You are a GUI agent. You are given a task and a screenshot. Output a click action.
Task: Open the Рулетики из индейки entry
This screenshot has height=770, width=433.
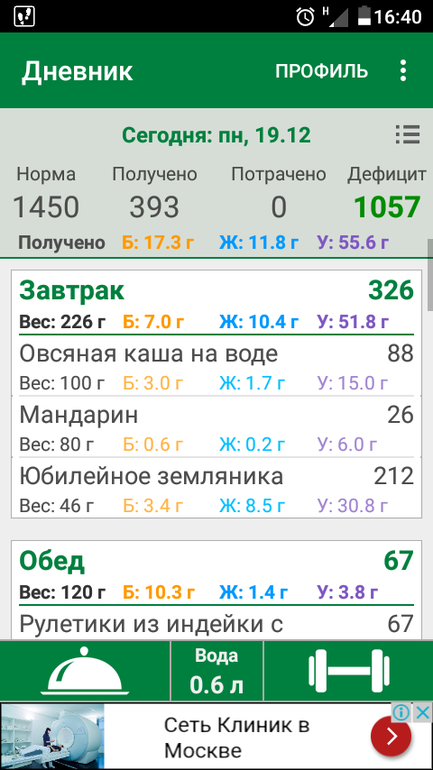tap(216, 623)
